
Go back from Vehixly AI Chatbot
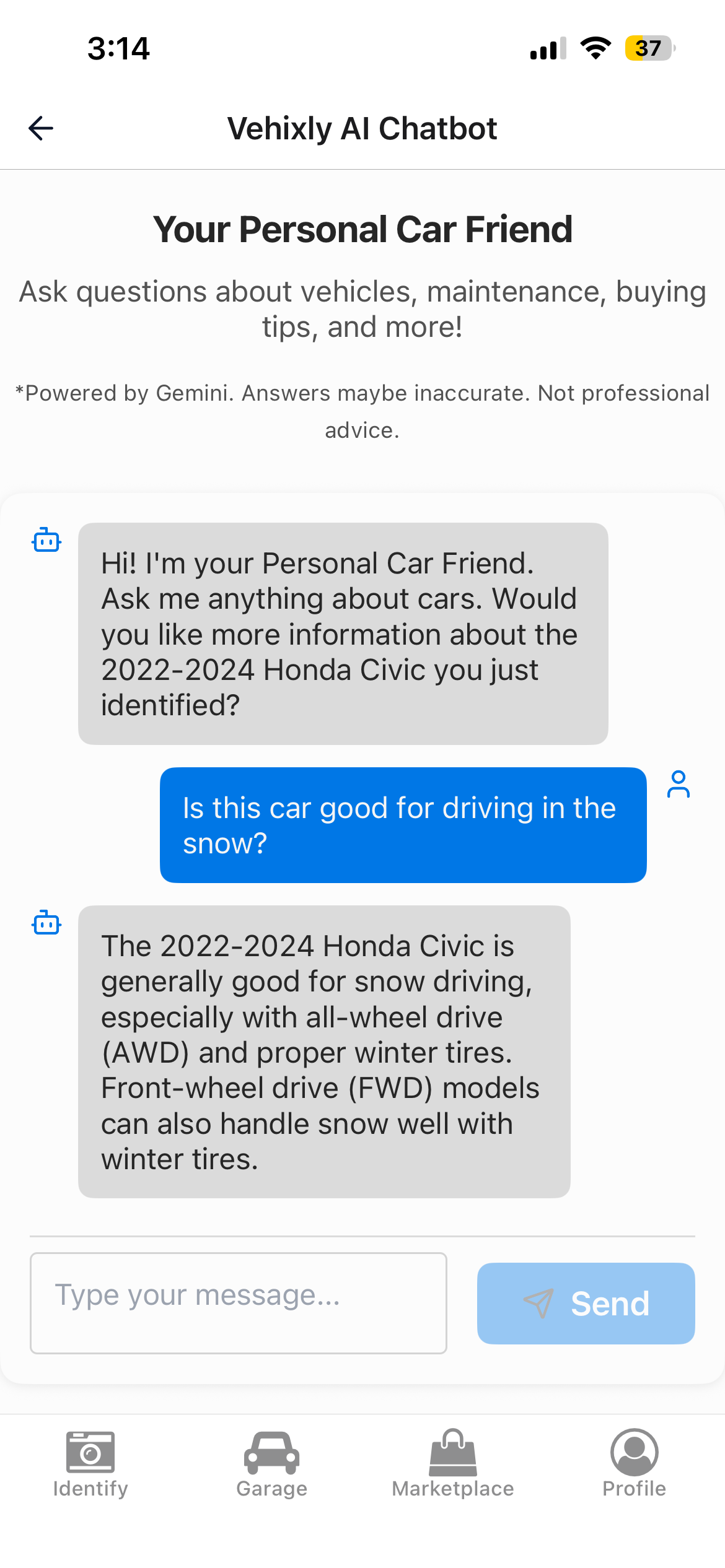41,128
